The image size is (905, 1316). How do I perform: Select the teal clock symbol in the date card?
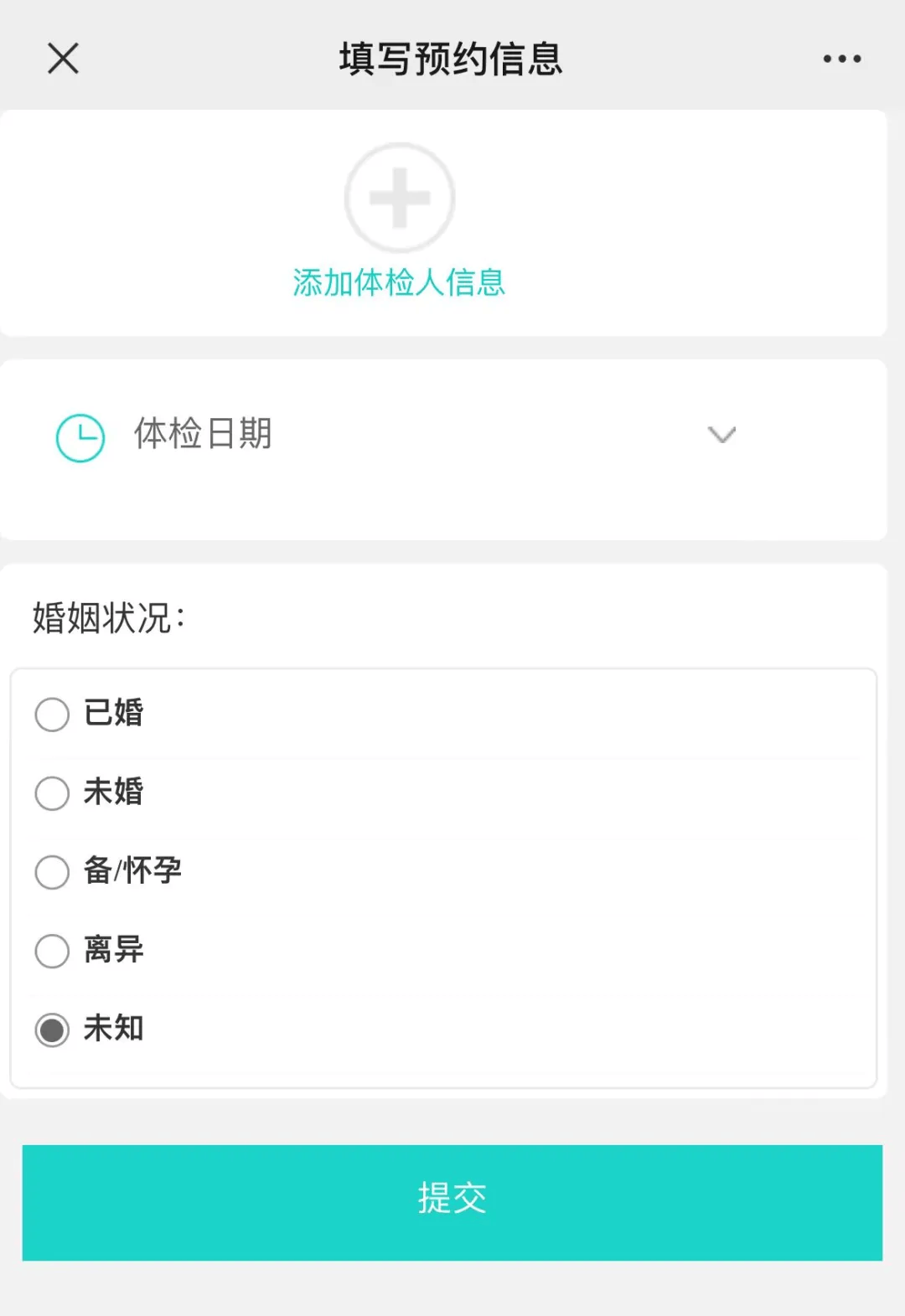[79, 436]
